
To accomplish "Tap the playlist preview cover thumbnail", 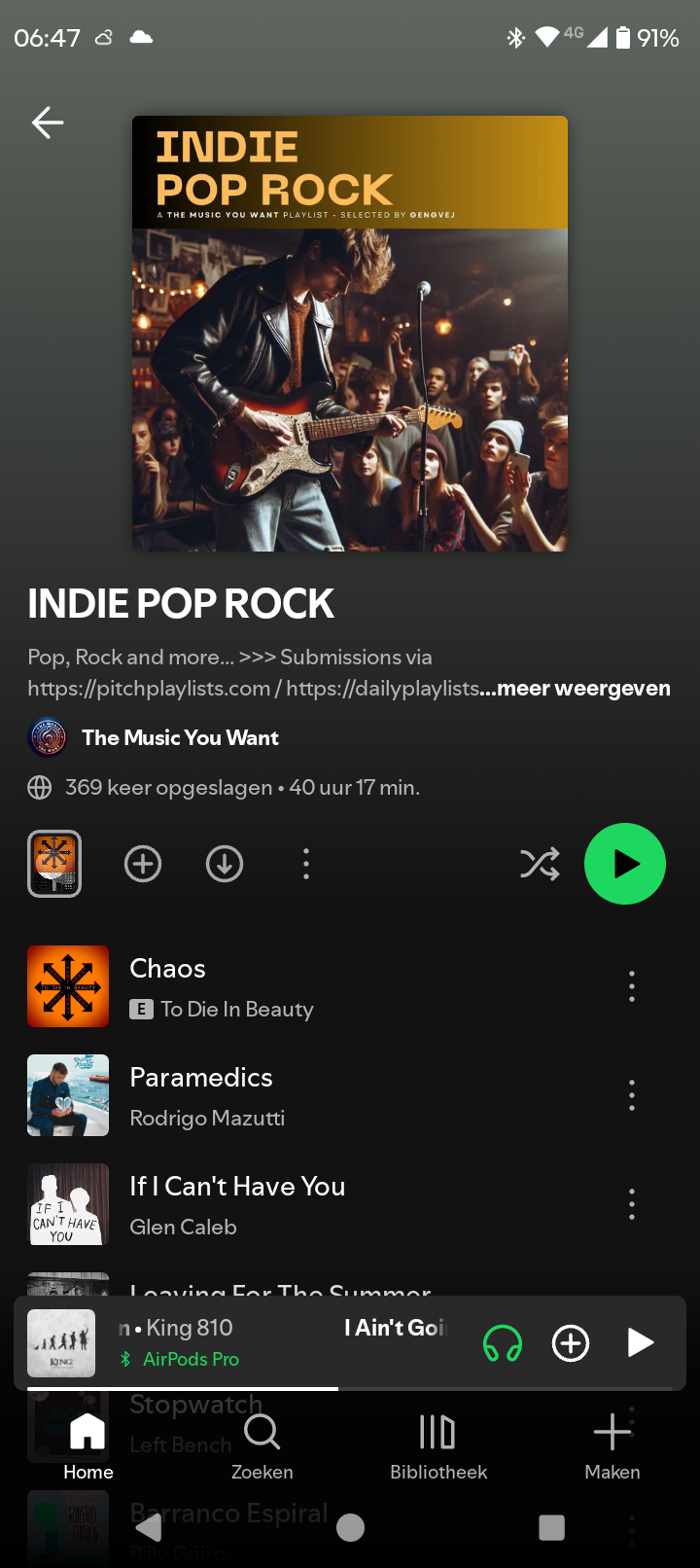I will point(54,864).
